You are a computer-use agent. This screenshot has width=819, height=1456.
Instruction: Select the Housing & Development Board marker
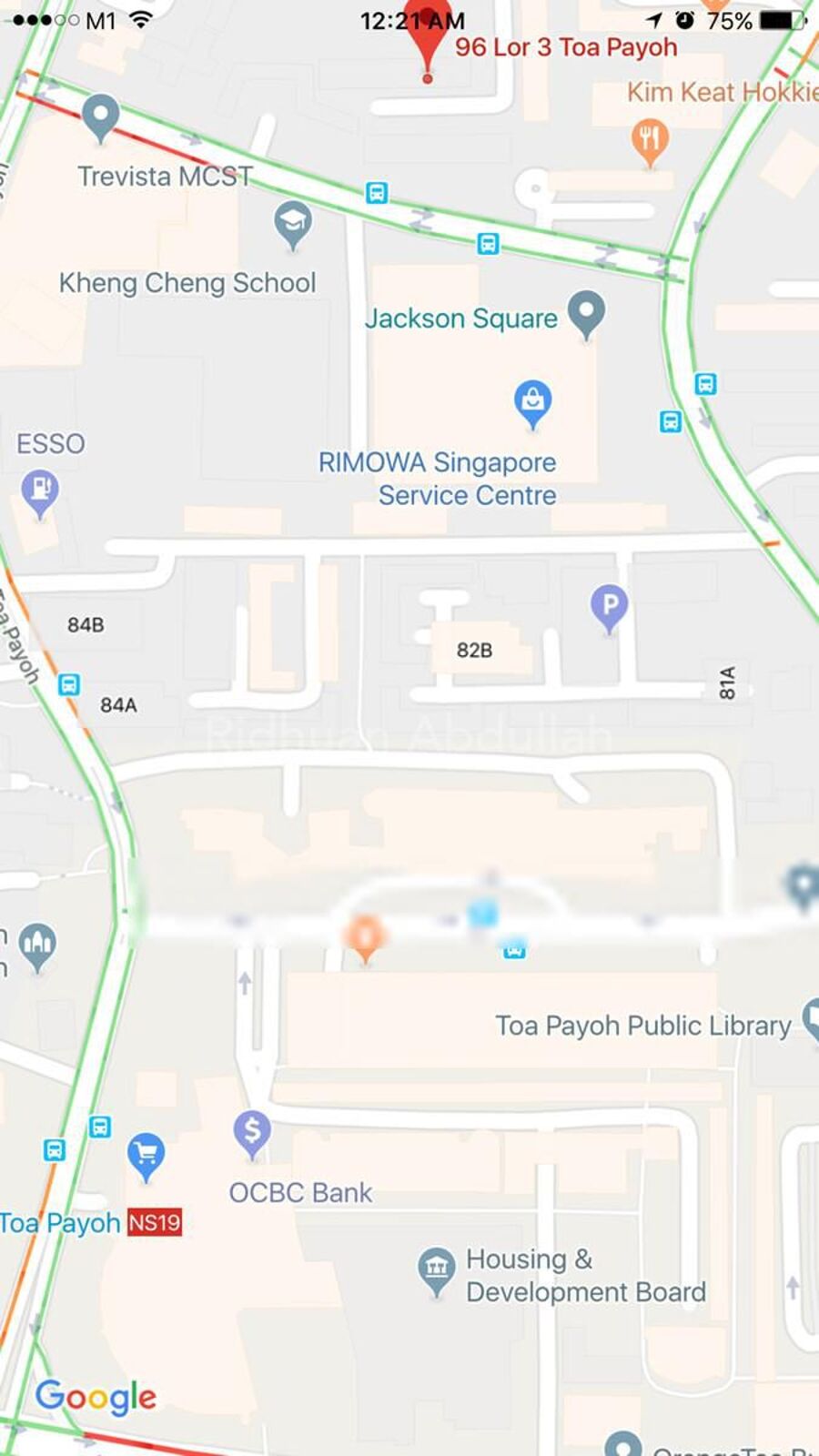[x=436, y=1268]
